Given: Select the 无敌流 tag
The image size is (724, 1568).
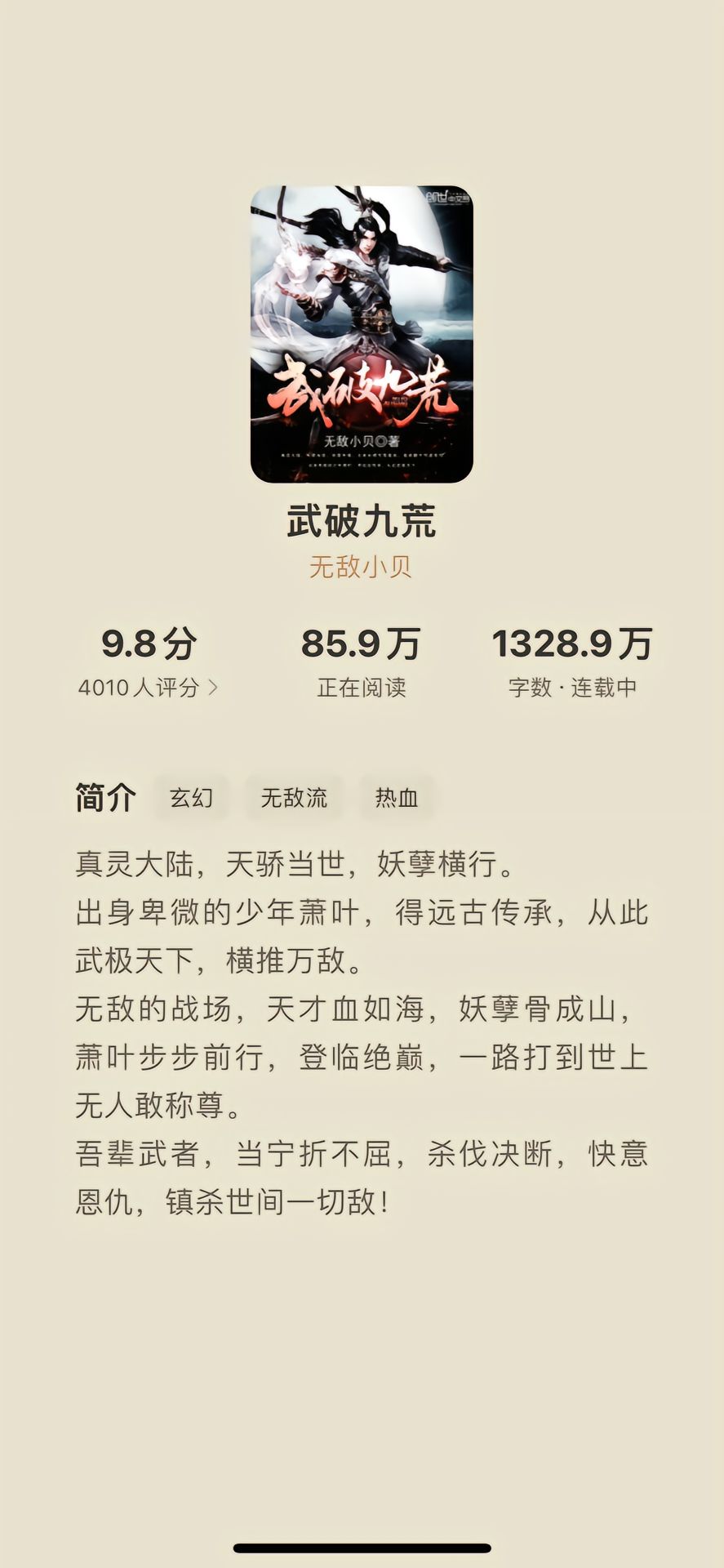Looking at the screenshot, I should 294,797.
